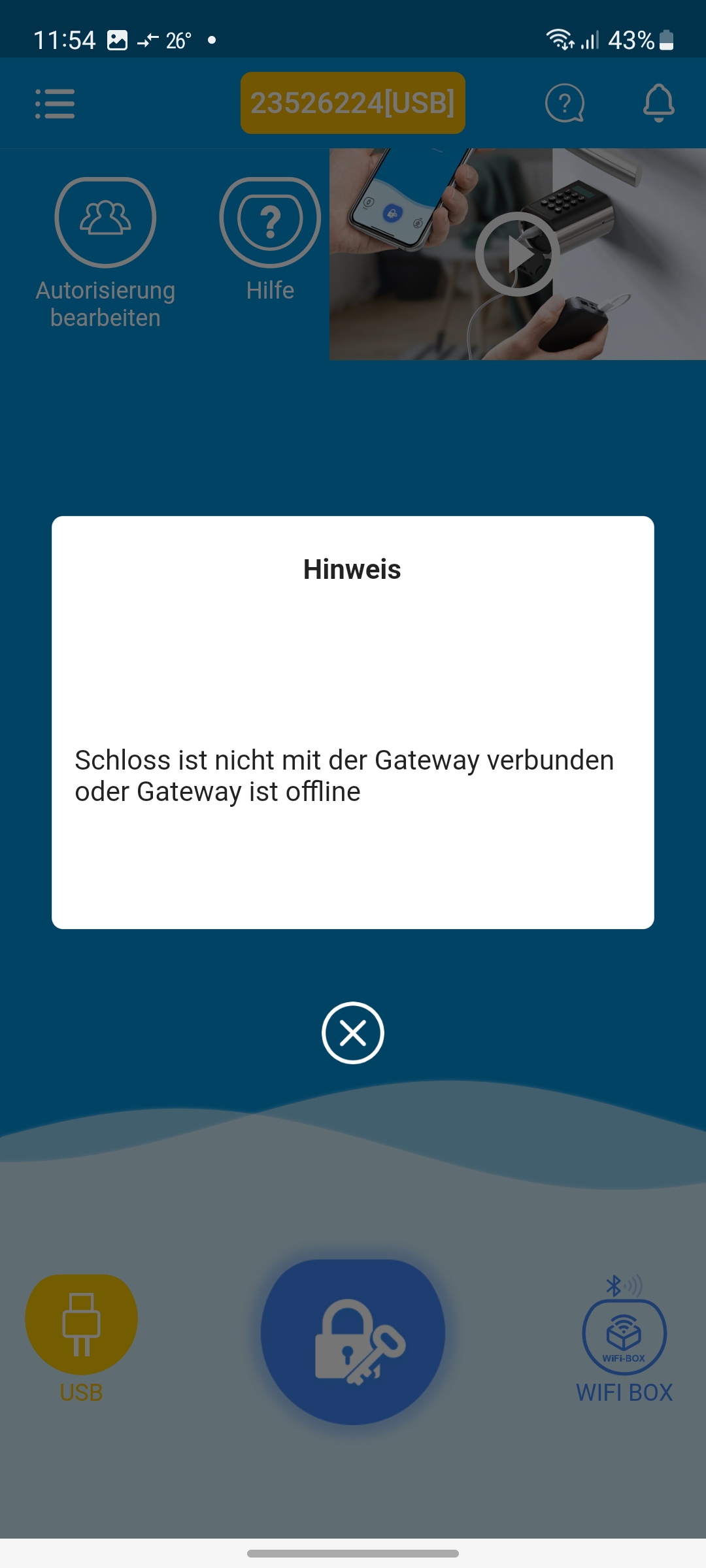Open the Hilfe section
The width and height of the screenshot is (706, 1568).
(x=270, y=223)
